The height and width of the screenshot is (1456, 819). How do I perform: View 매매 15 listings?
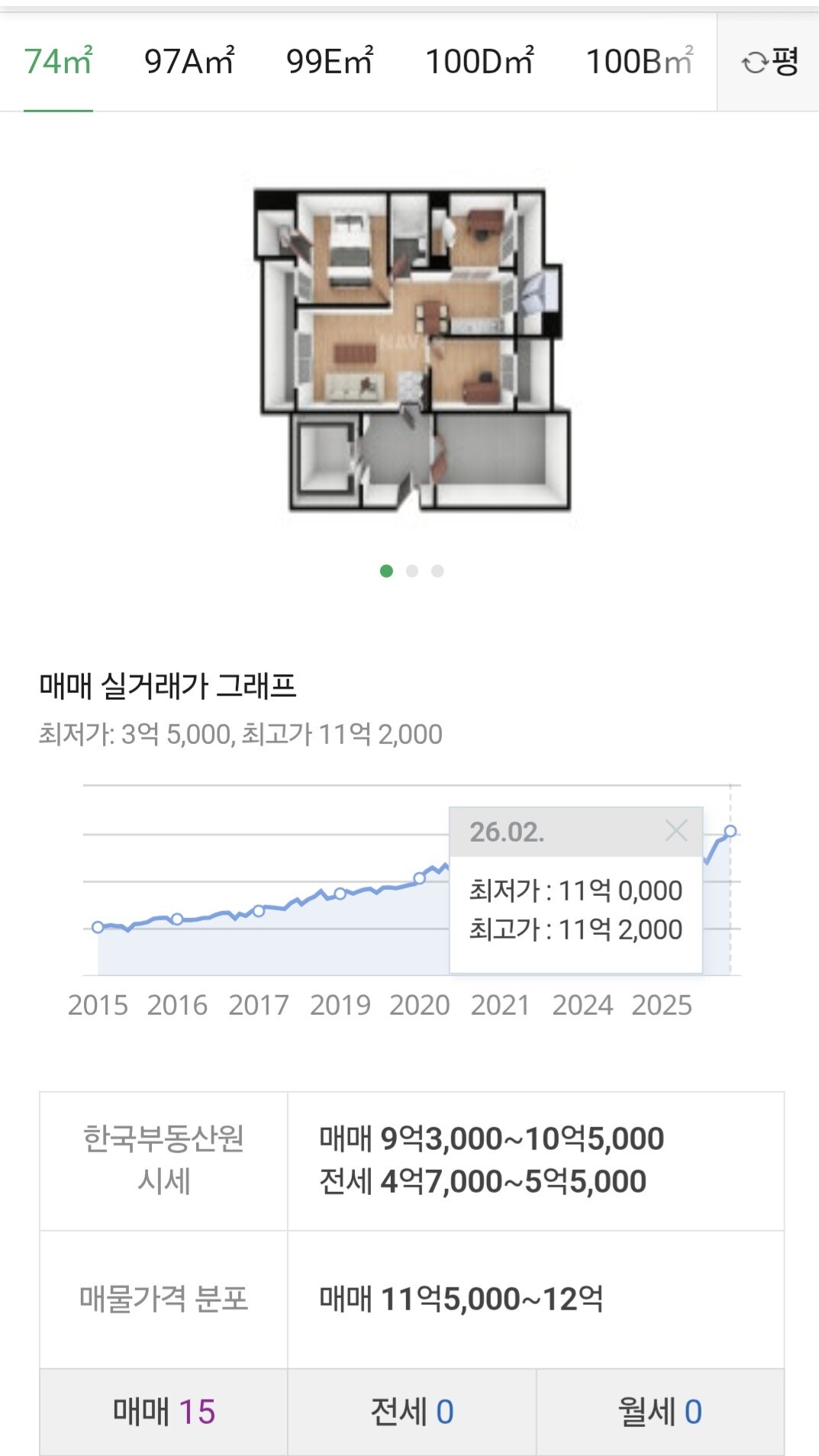pos(164,1412)
